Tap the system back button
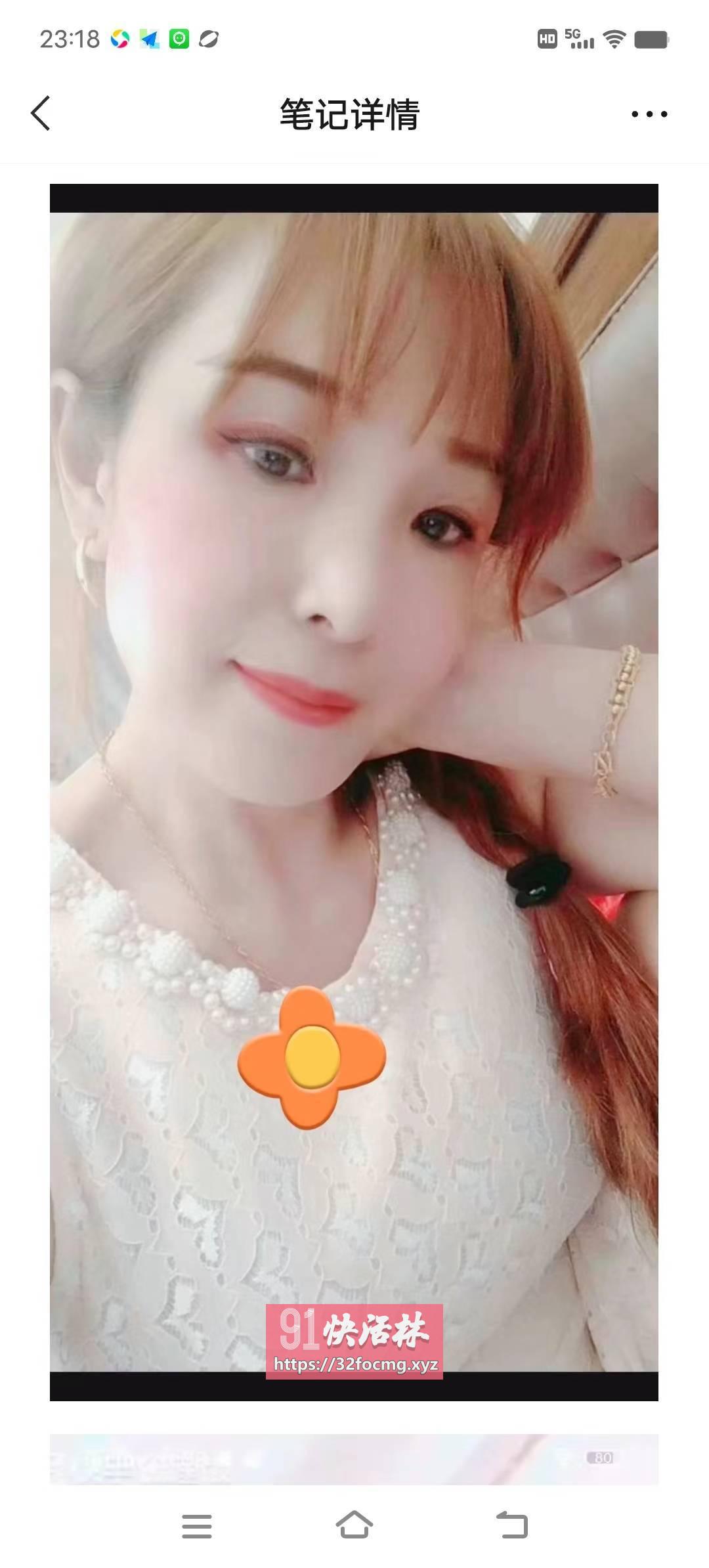The width and height of the screenshot is (709, 1568). pyautogui.click(x=512, y=1525)
